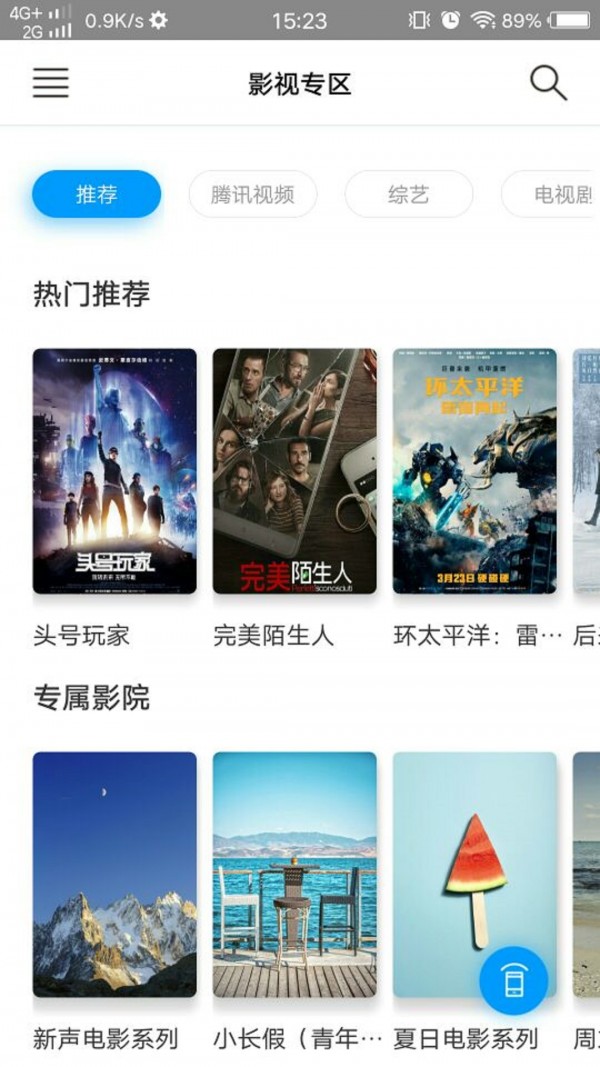Open the hamburger drawer menu

[x=51, y=83]
